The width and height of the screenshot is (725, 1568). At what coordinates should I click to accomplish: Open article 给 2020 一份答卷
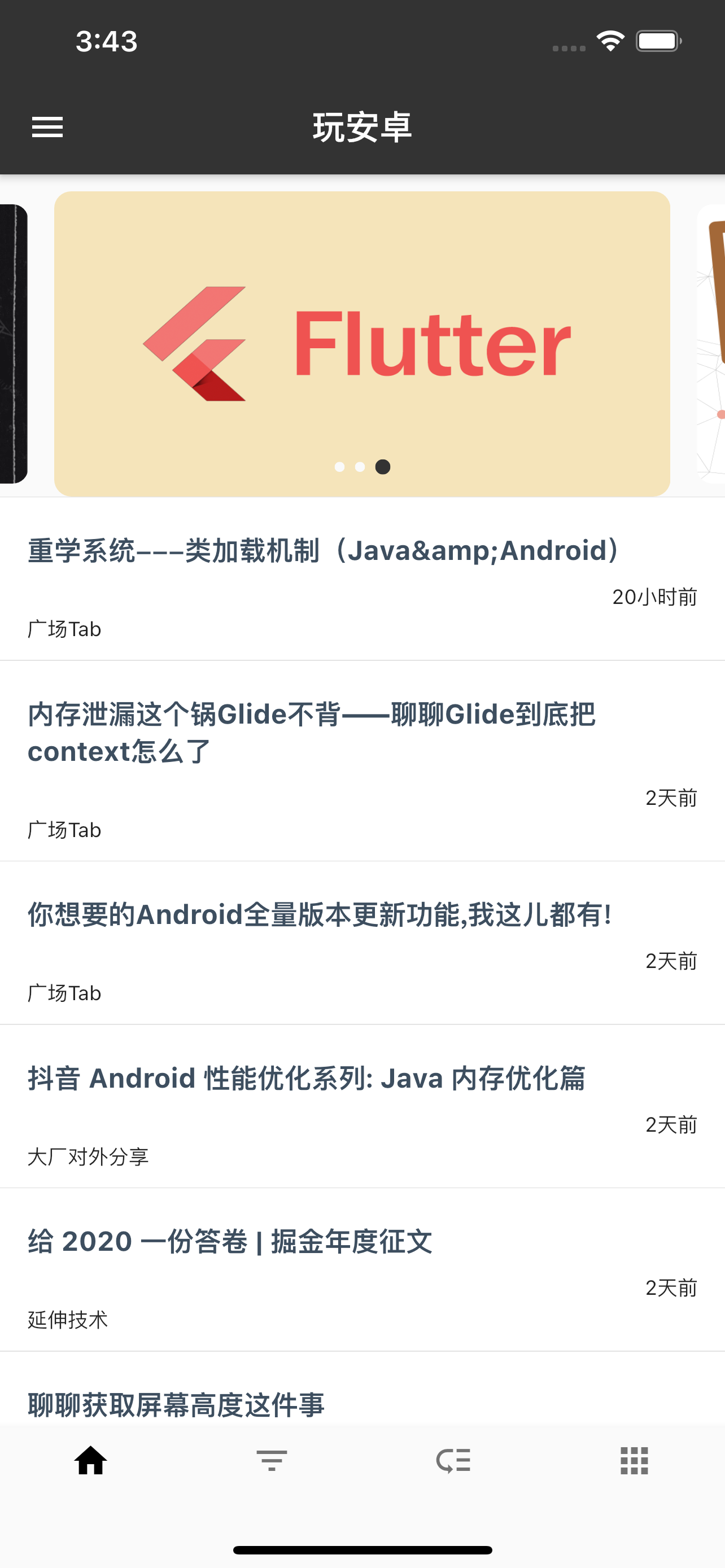230,1242
